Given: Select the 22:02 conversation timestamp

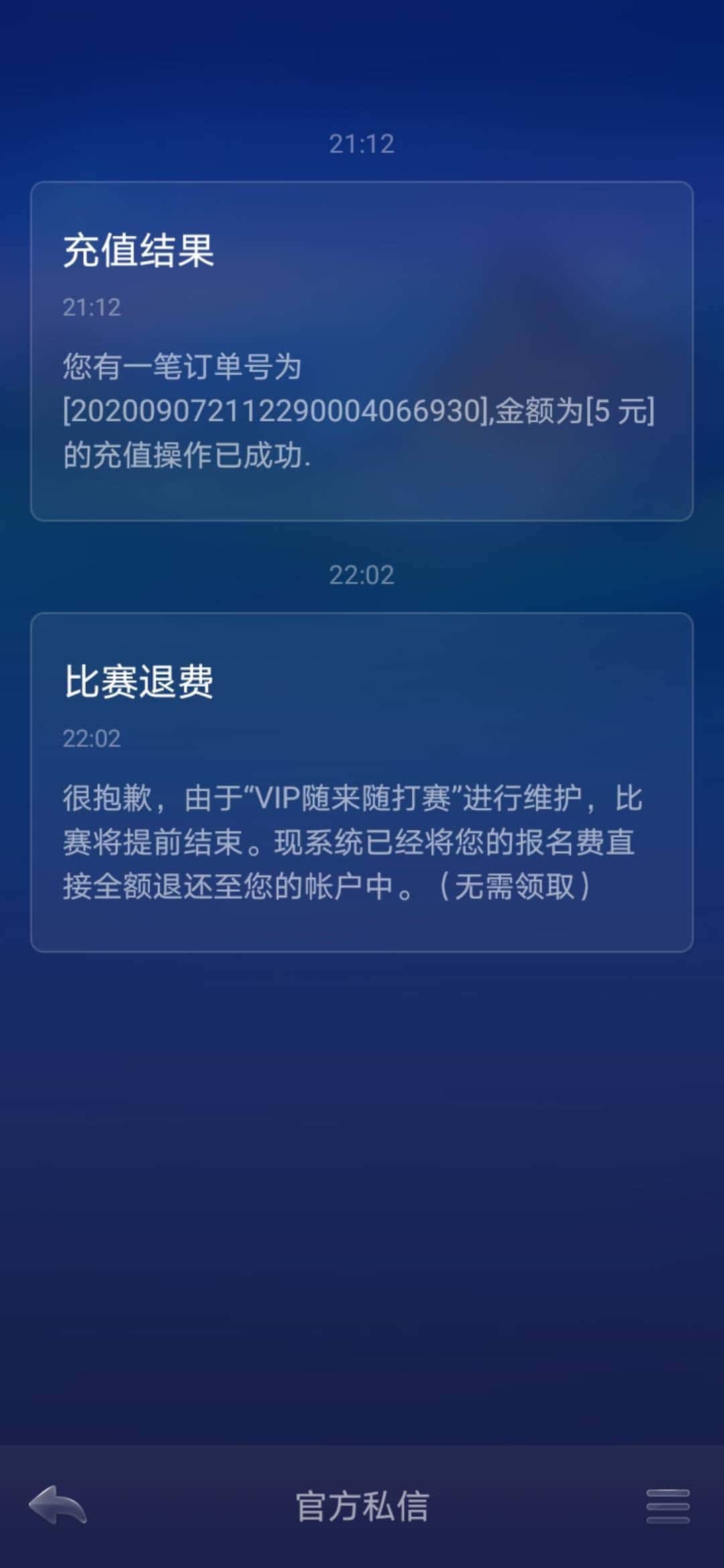Looking at the screenshot, I should pos(362,573).
